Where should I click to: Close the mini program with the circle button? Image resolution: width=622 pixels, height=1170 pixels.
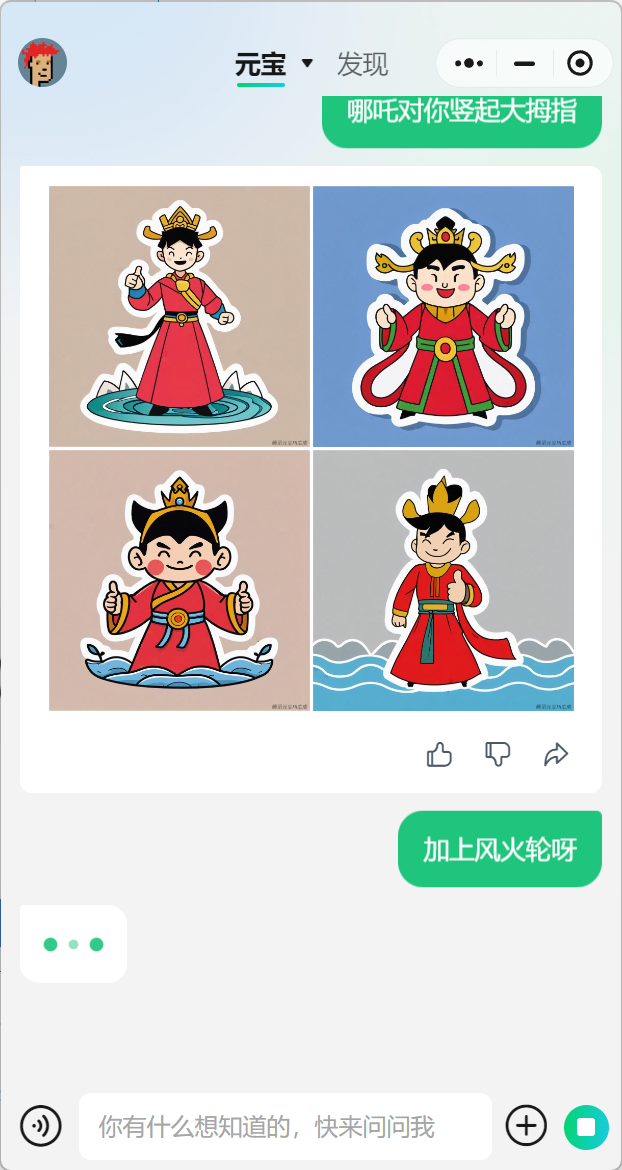[579, 64]
